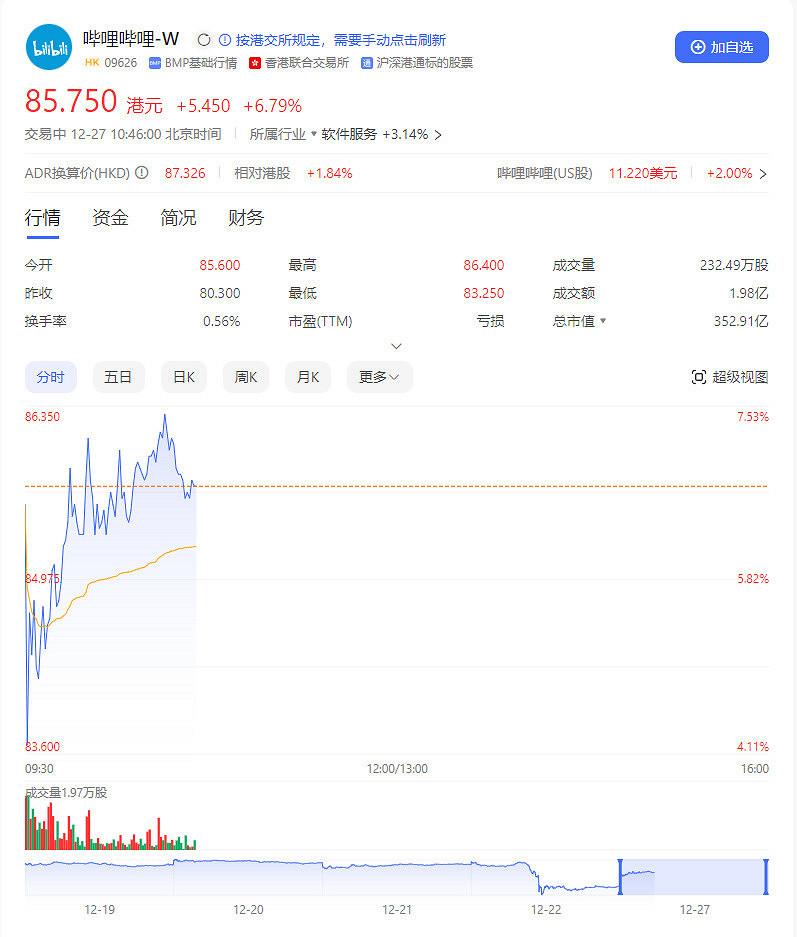Select the 五日 chart period
The width and height of the screenshot is (797, 937).
(118, 377)
